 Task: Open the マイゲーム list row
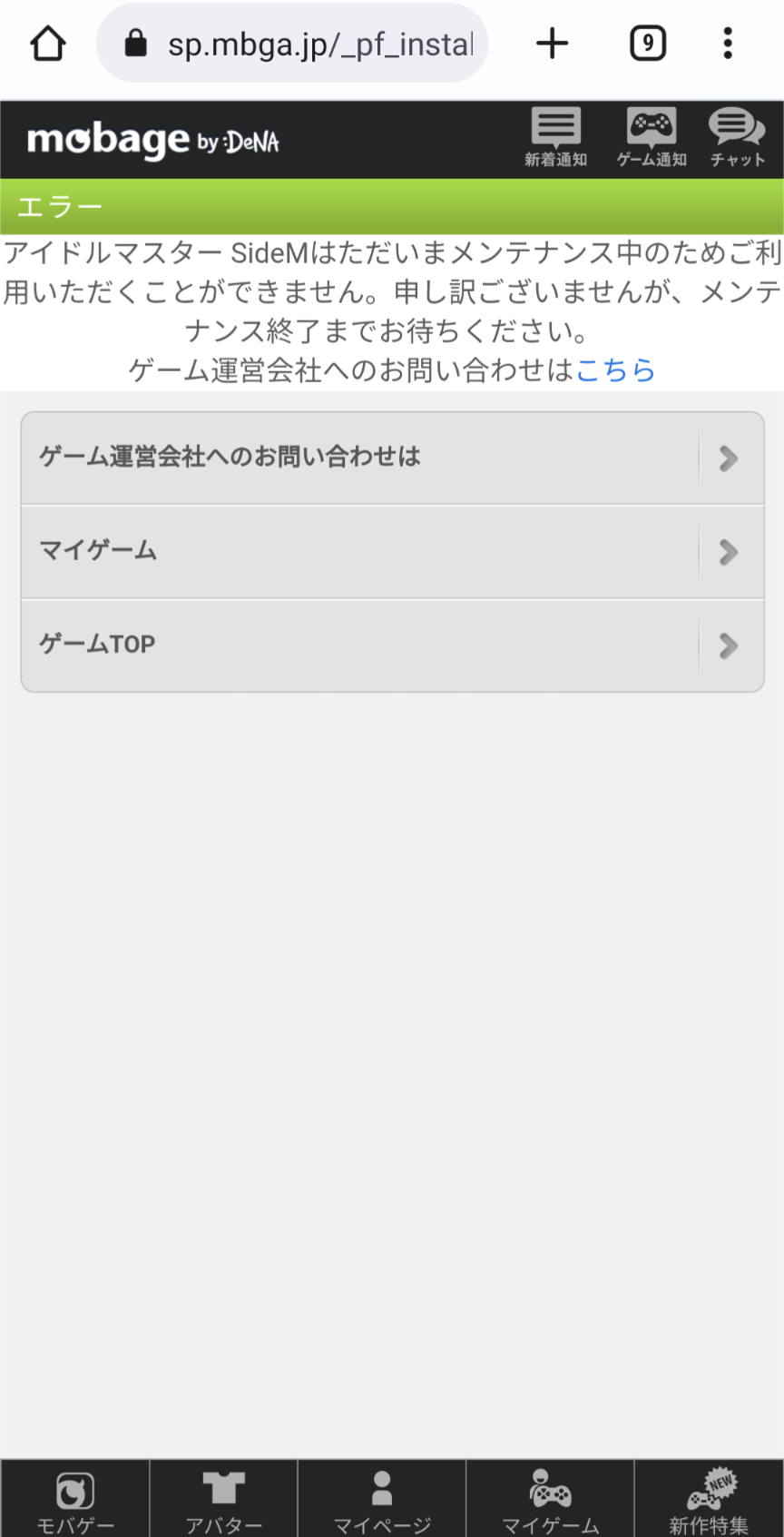[x=392, y=552]
